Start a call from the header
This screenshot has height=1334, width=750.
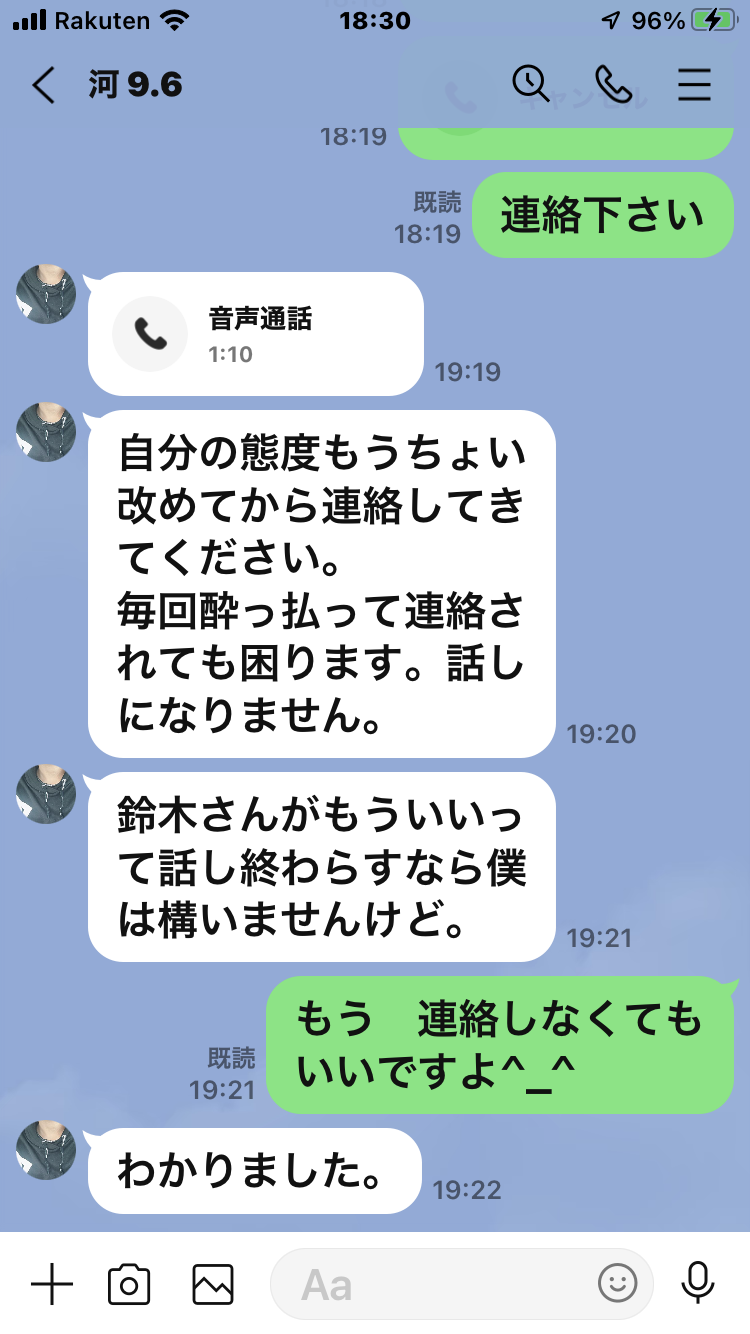point(612,85)
